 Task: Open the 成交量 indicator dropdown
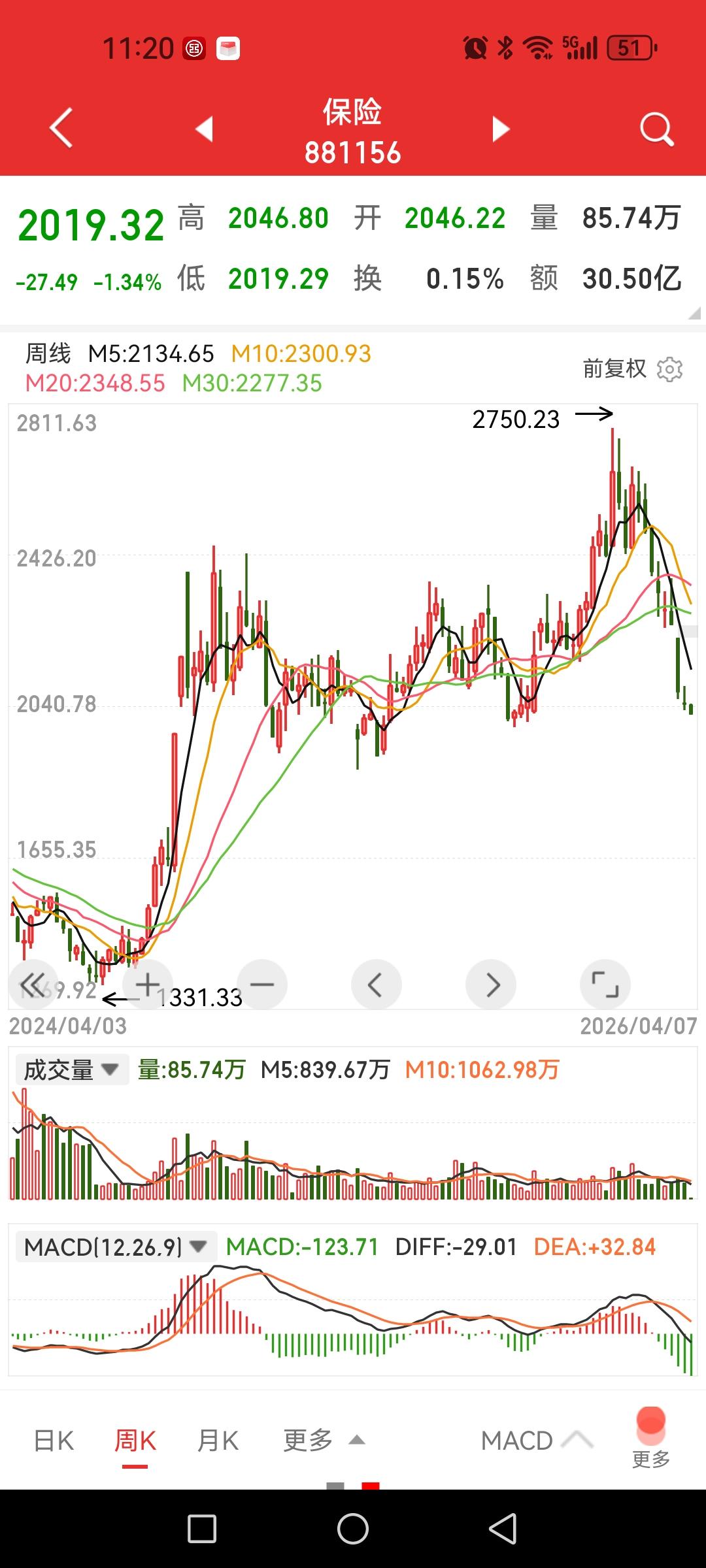point(72,1070)
